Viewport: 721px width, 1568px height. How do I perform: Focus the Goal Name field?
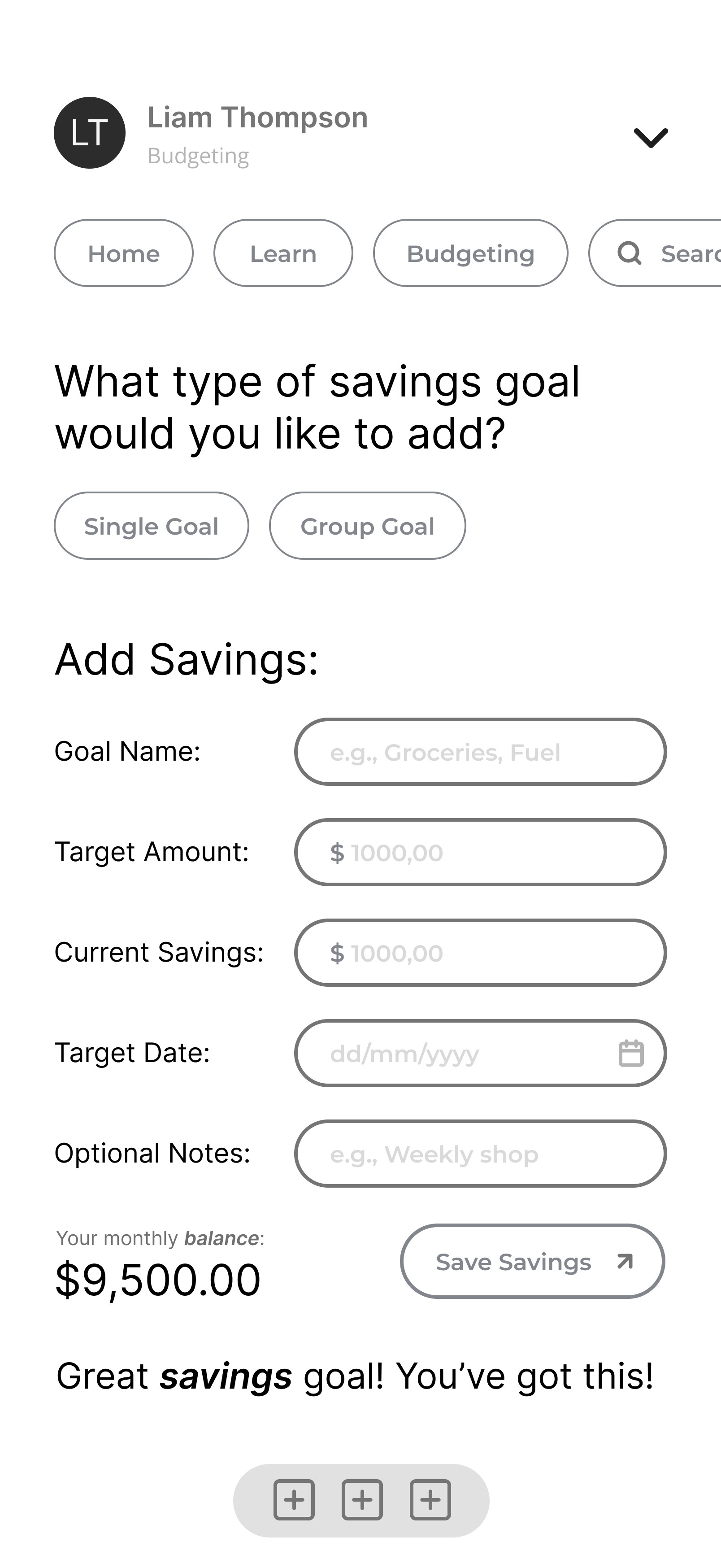click(481, 752)
